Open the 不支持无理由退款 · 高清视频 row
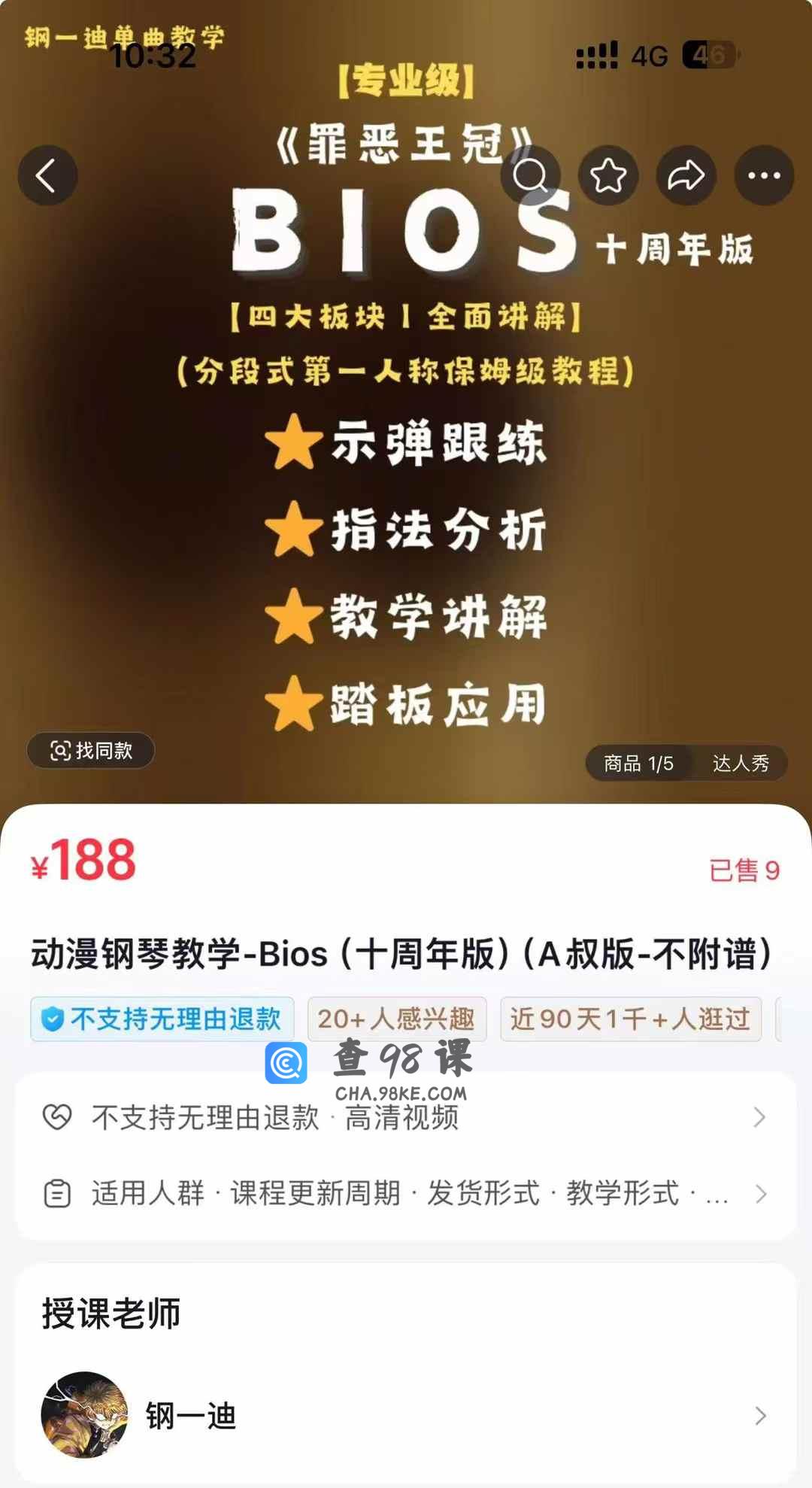Viewport: 812px width, 1488px height. [x=406, y=1117]
